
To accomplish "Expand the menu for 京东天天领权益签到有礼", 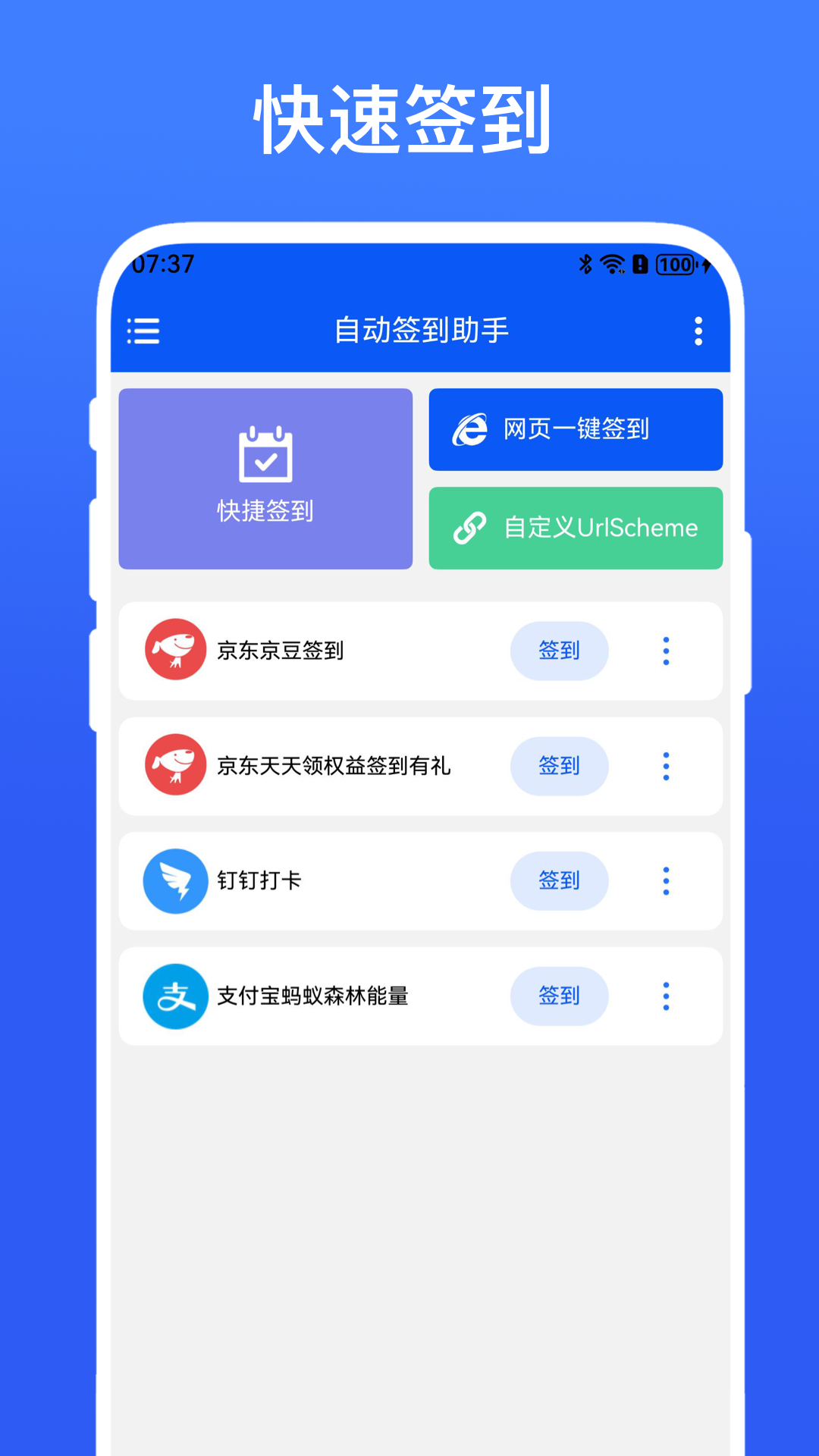I will (666, 767).
